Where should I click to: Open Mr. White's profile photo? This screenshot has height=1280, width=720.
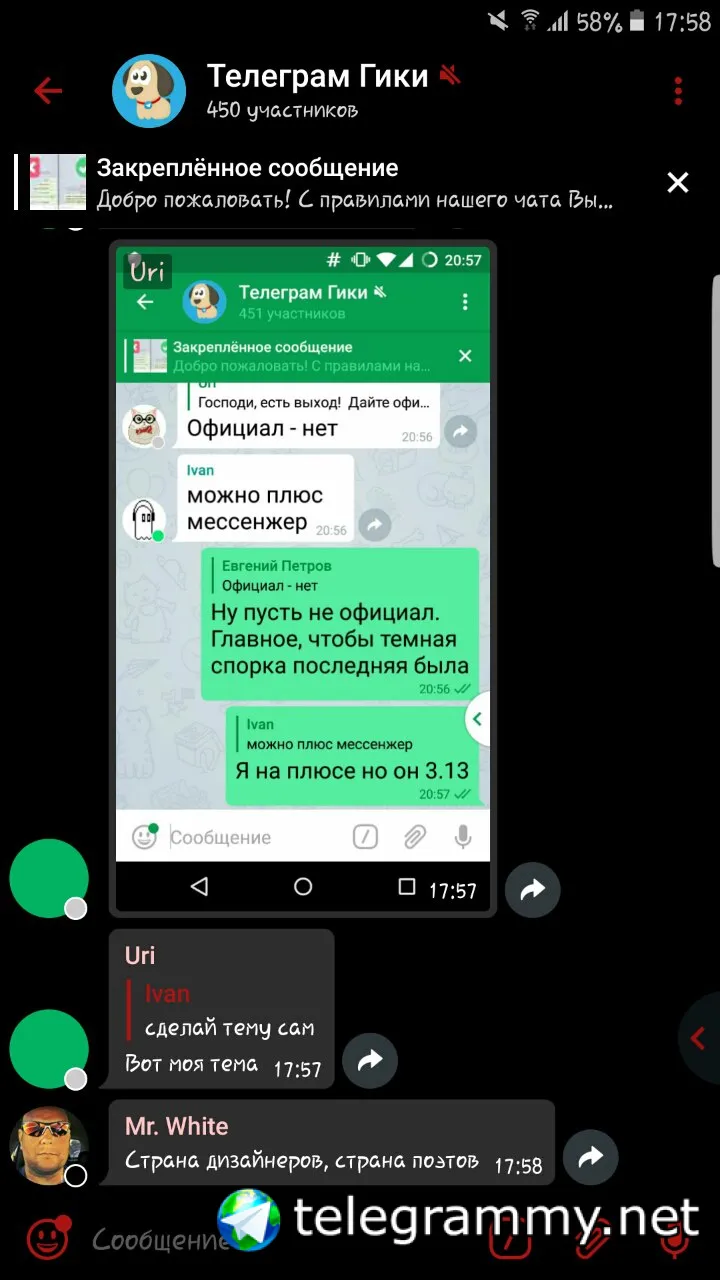[48, 1146]
